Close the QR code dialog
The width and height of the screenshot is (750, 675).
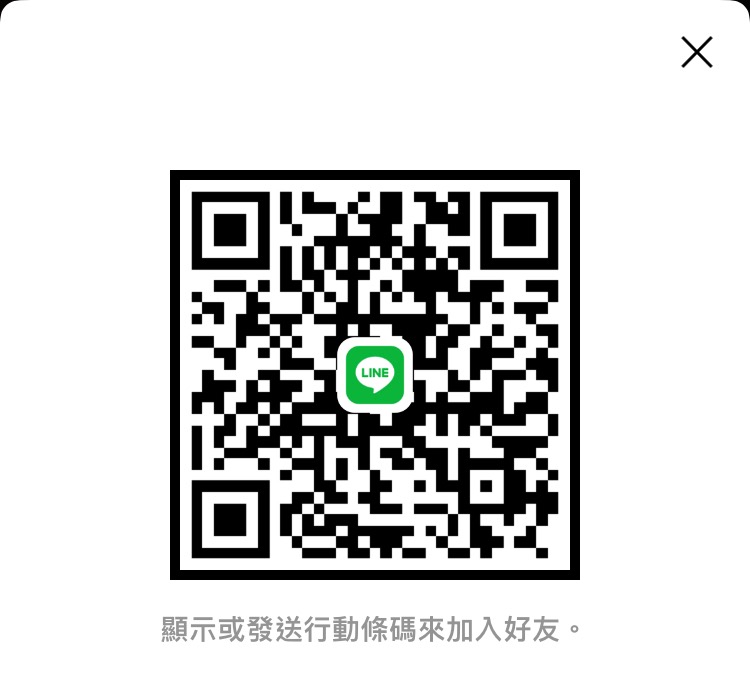coord(697,52)
